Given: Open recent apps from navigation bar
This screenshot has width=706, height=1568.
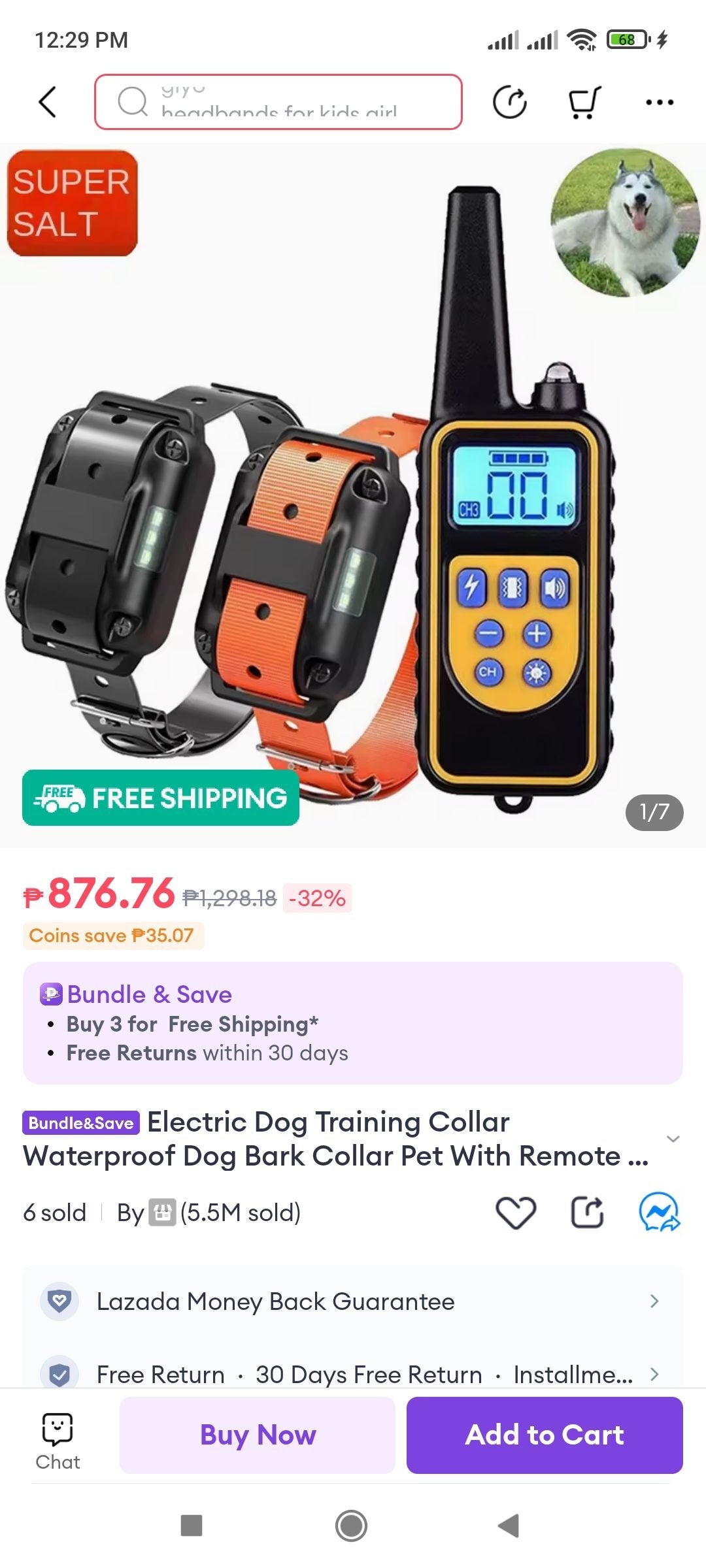Looking at the screenshot, I should (x=192, y=1526).
